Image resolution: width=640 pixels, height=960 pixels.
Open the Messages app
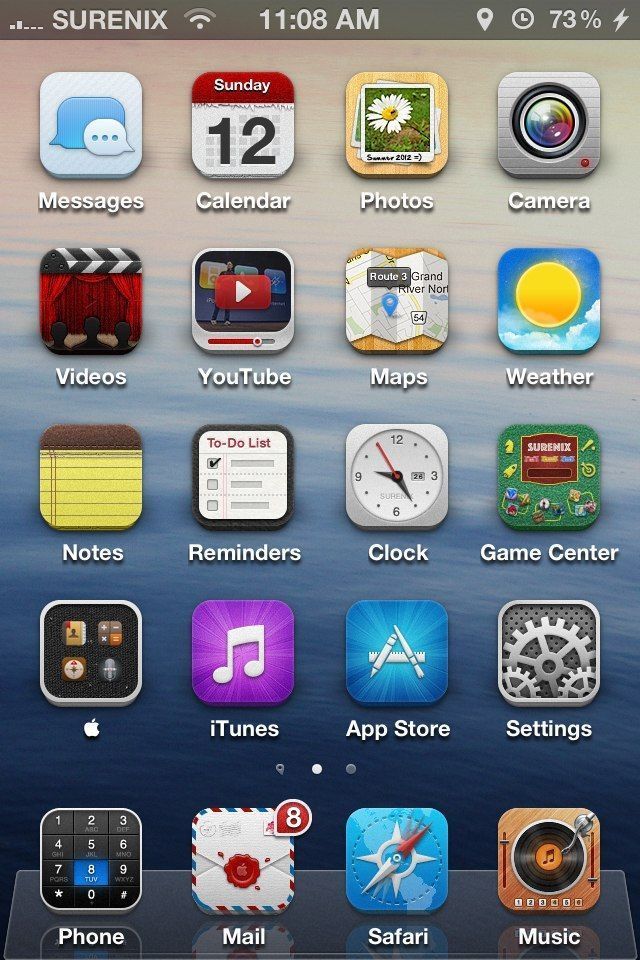91,125
